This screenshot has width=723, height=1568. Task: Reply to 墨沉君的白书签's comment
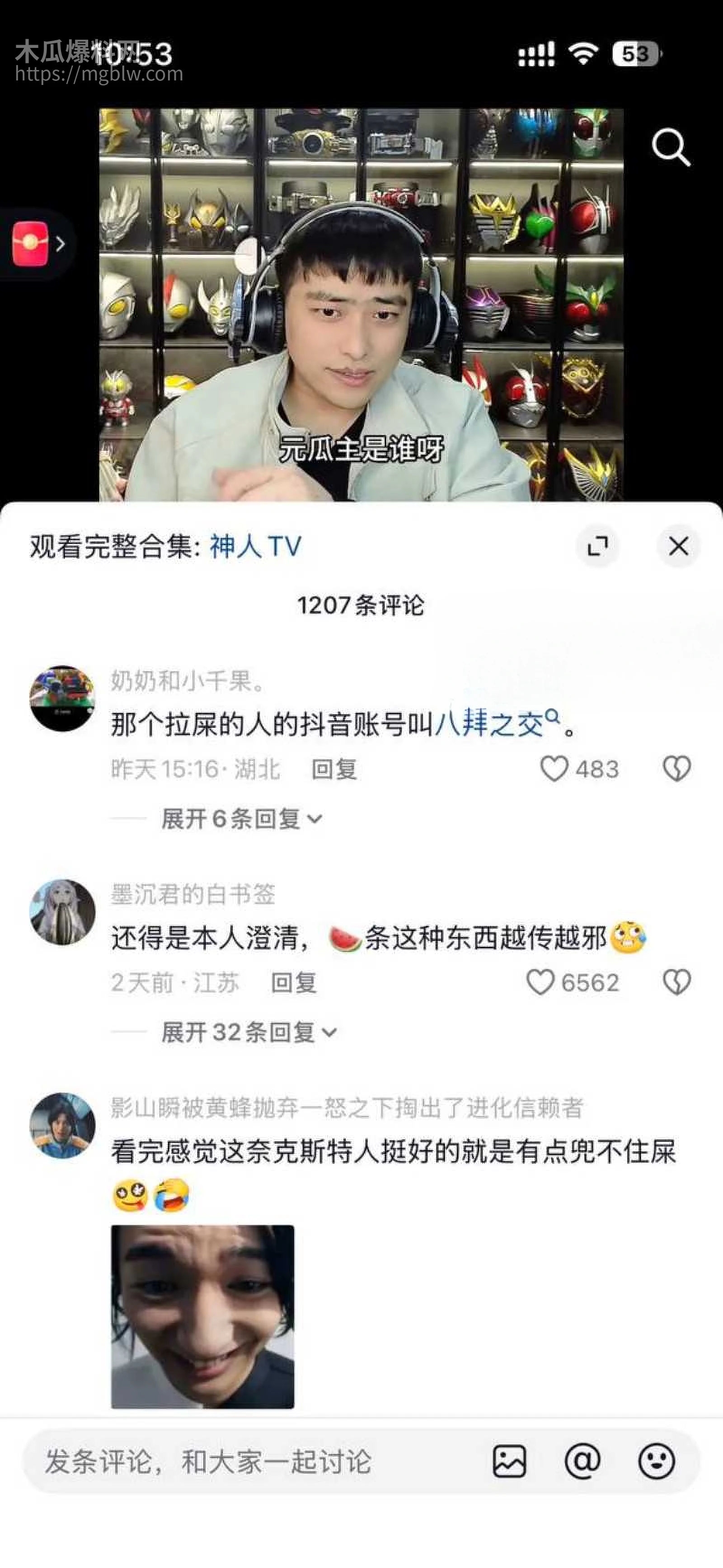point(293,982)
